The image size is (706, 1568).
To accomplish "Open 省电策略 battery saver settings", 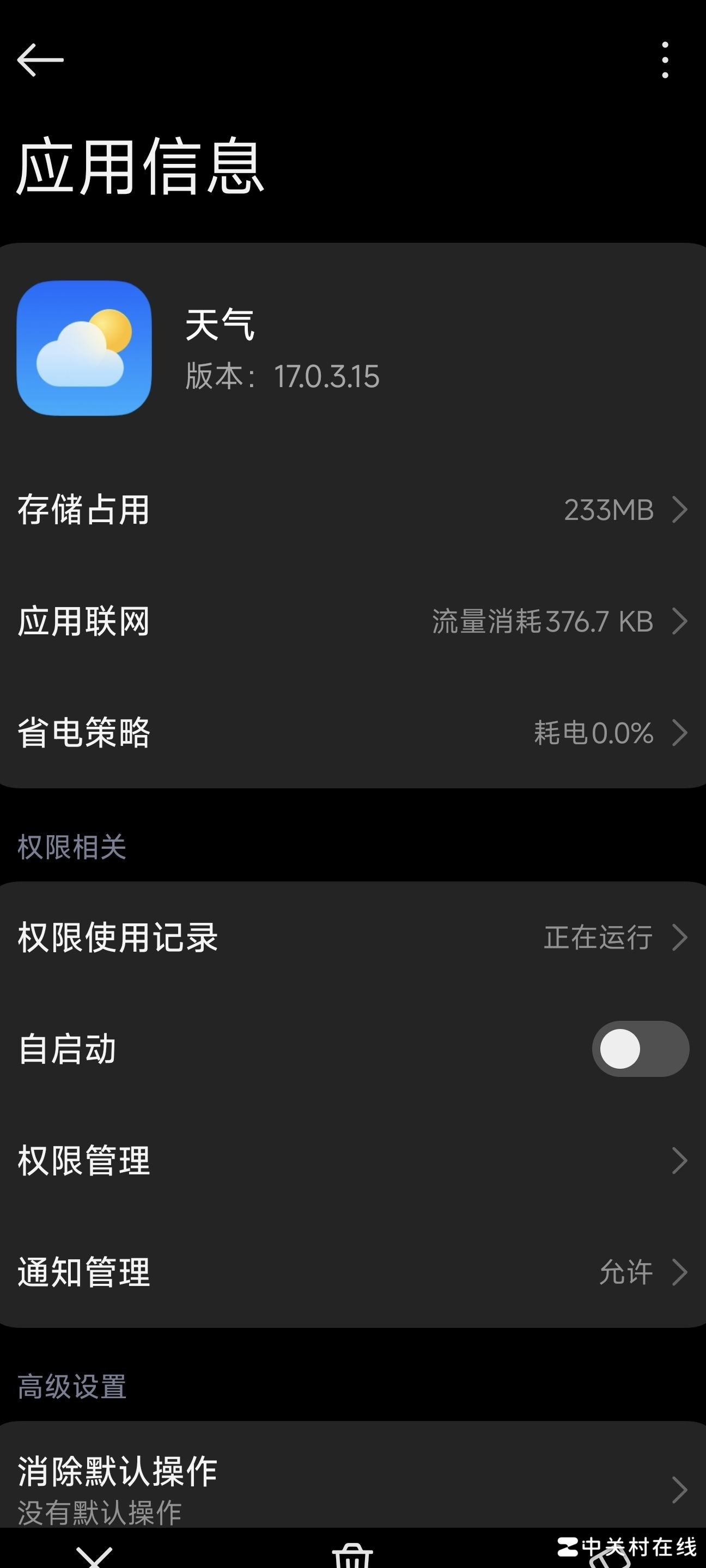I will 352,732.
